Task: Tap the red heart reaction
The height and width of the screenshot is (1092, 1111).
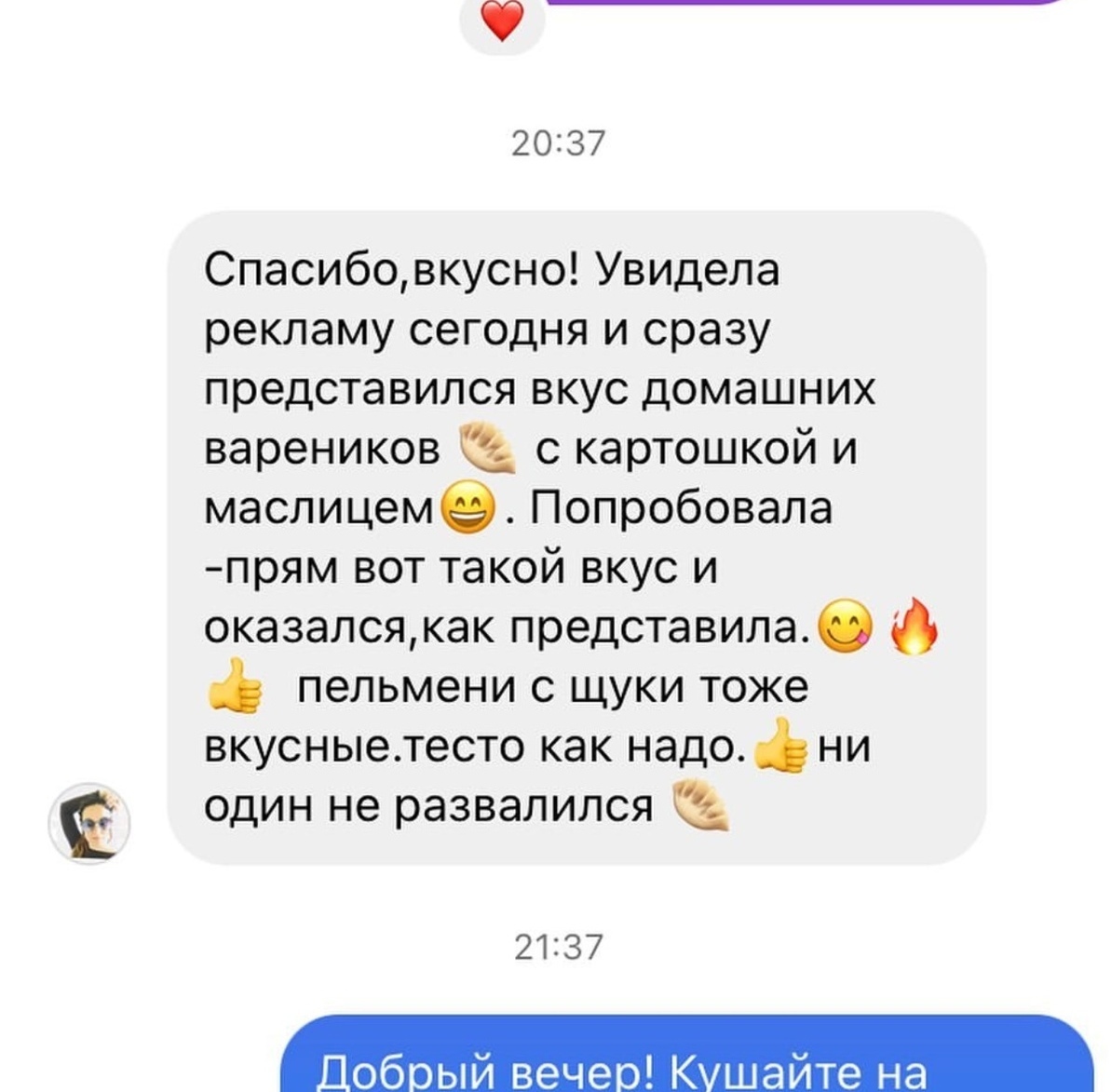Action: pyautogui.click(x=502, y=20)
